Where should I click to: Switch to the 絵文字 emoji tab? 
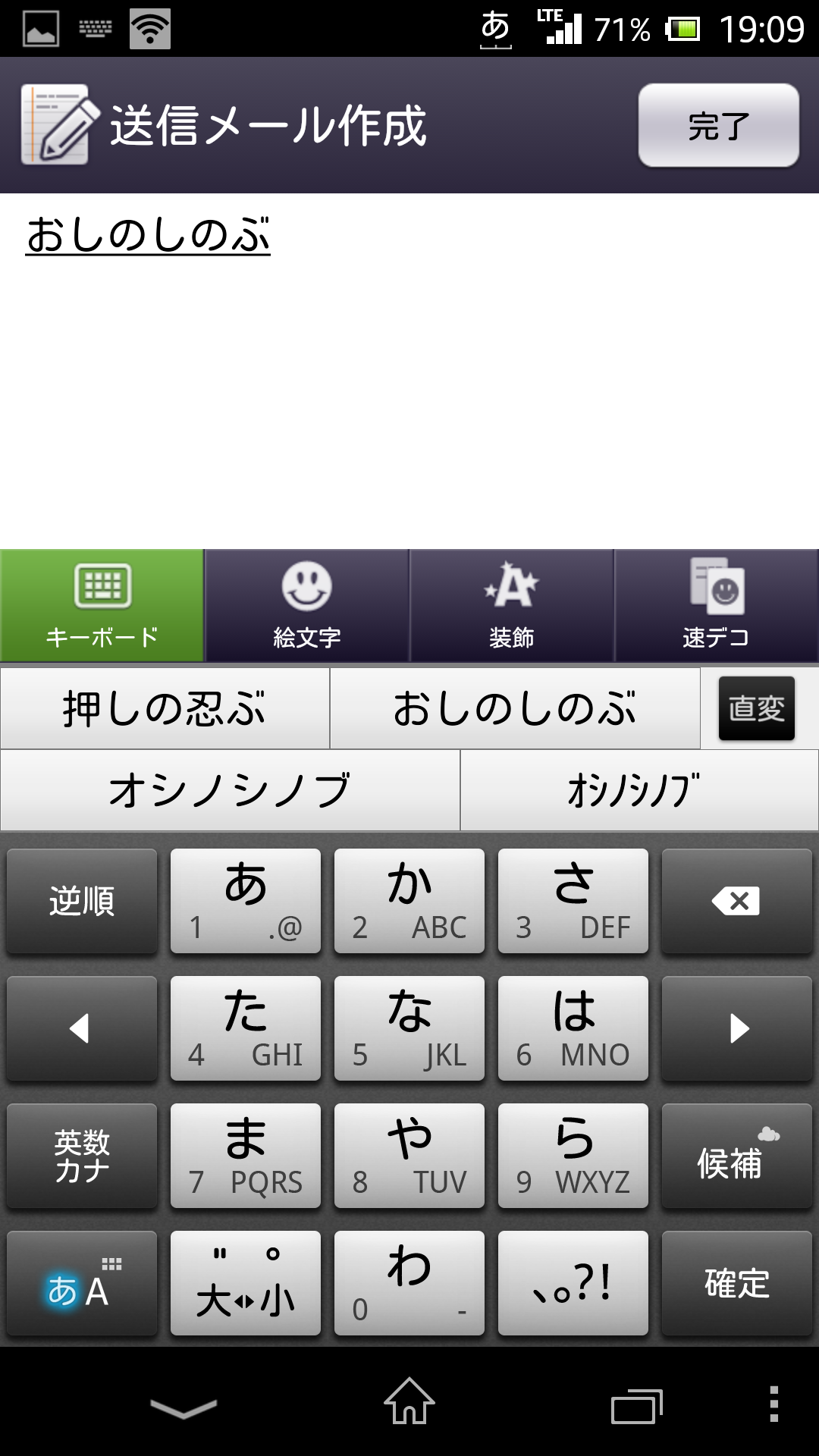(x=306, y=606)
